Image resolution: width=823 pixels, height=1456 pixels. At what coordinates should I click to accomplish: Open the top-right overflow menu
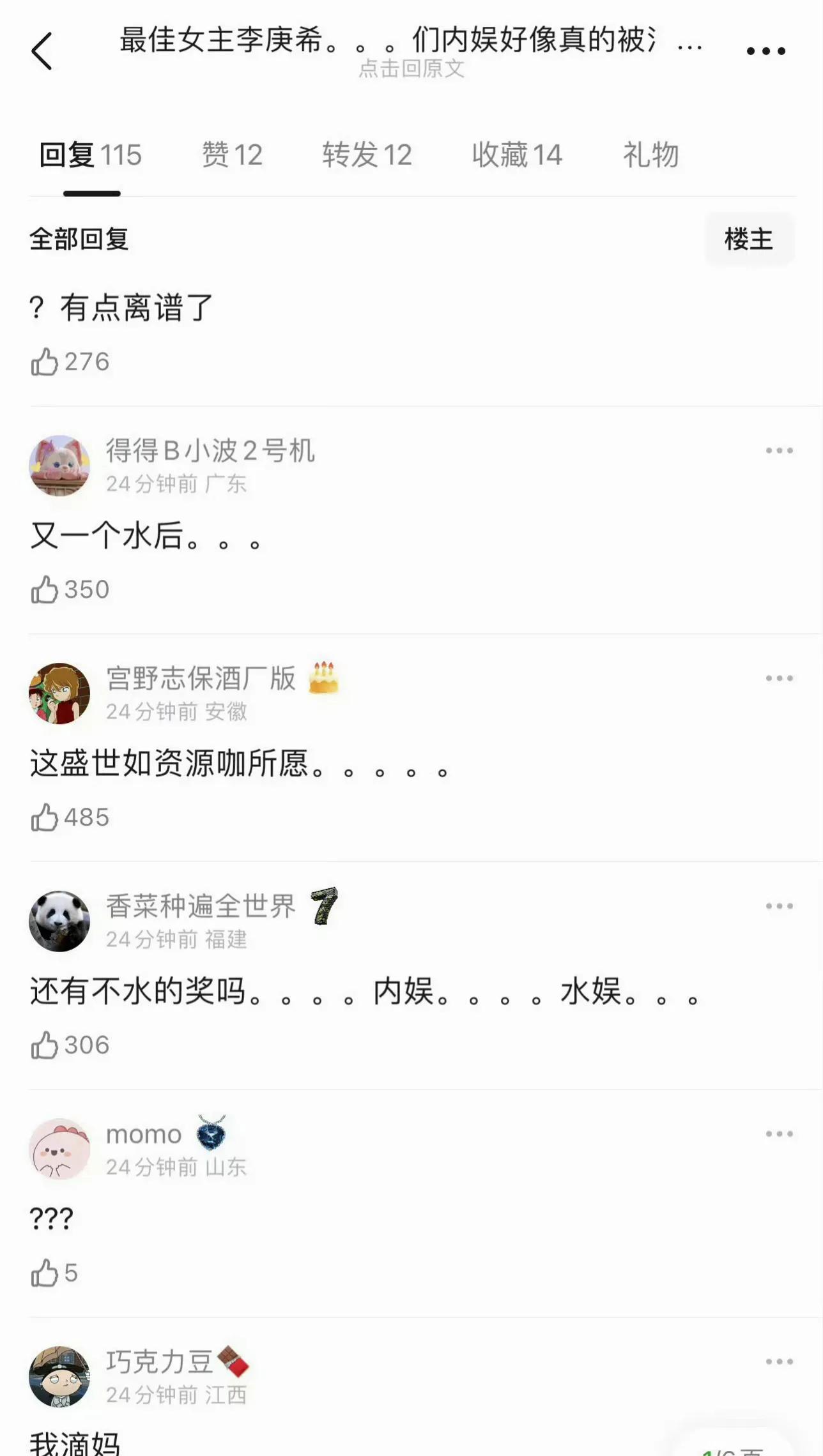point(765,51)
